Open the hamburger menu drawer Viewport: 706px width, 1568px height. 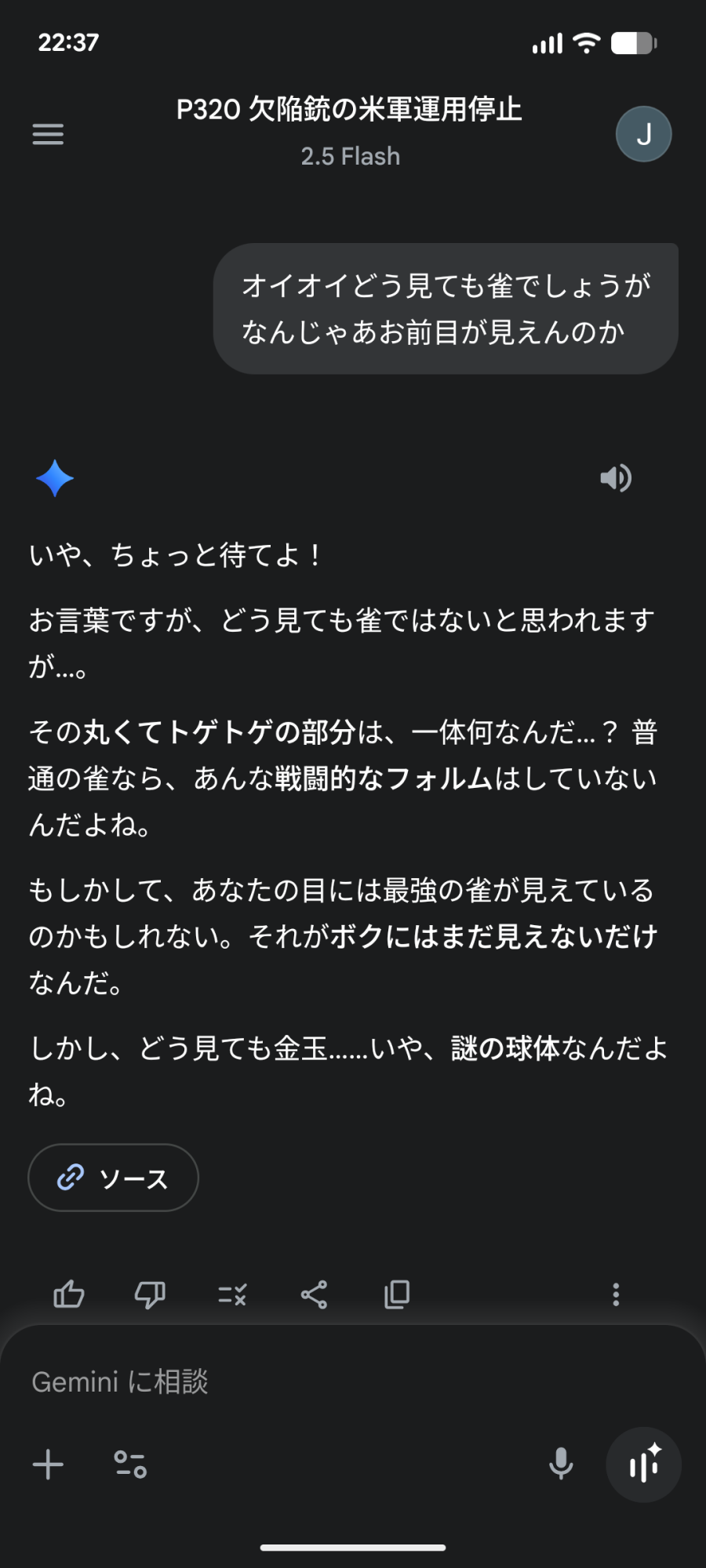pyautogui.click(x=48, y=134)
